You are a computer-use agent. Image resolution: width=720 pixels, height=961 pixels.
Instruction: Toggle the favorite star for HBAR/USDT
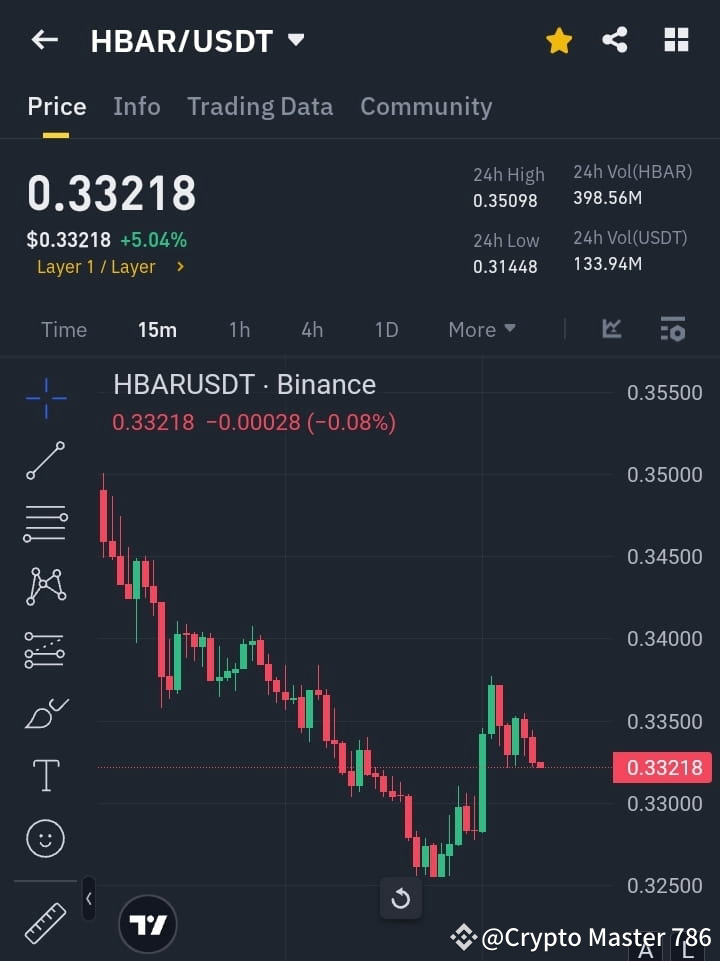click(x=558, y=40)
